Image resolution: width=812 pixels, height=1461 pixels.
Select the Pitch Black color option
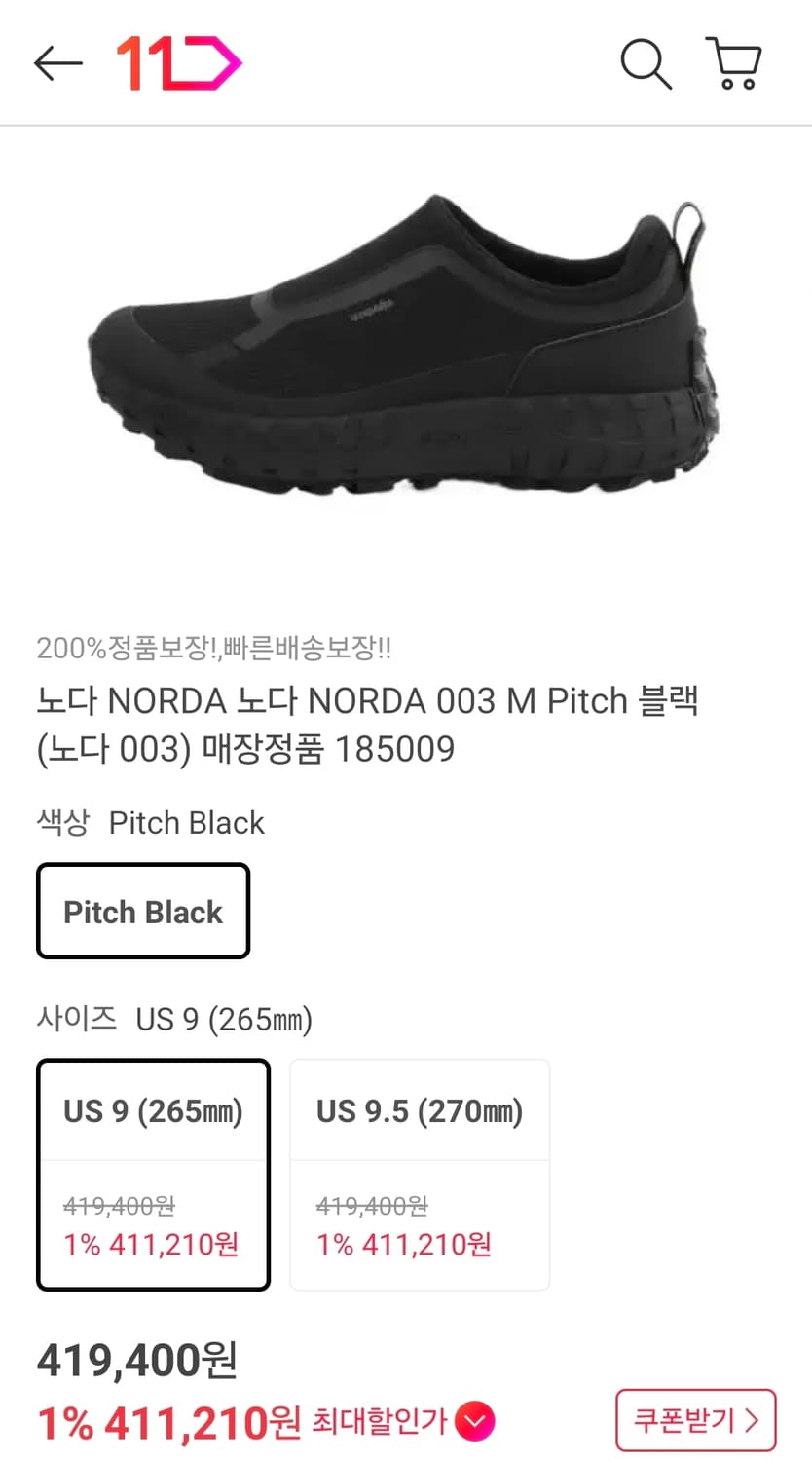coord(142,911)
